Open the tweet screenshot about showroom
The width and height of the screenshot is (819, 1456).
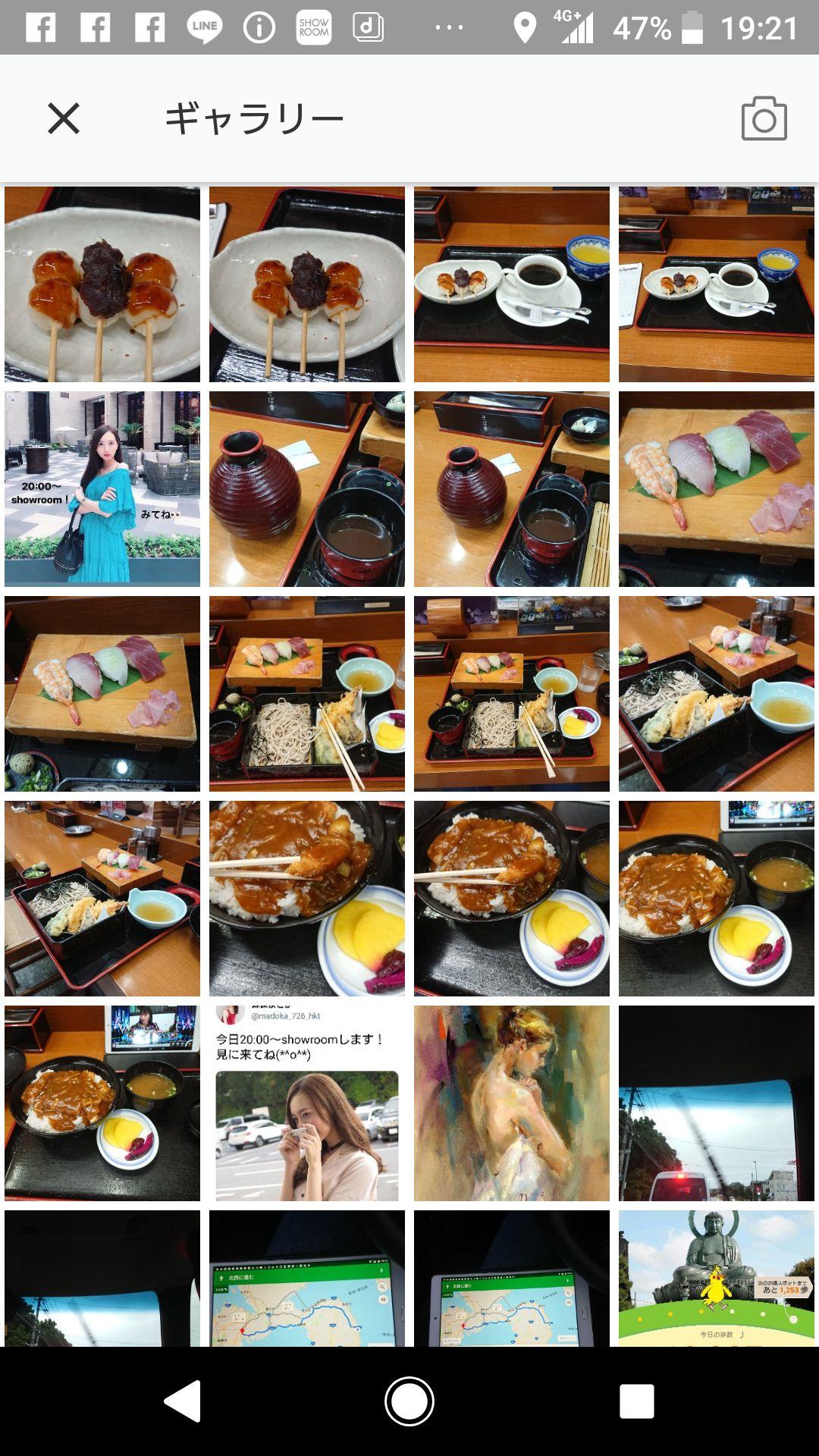(307, 1103)
